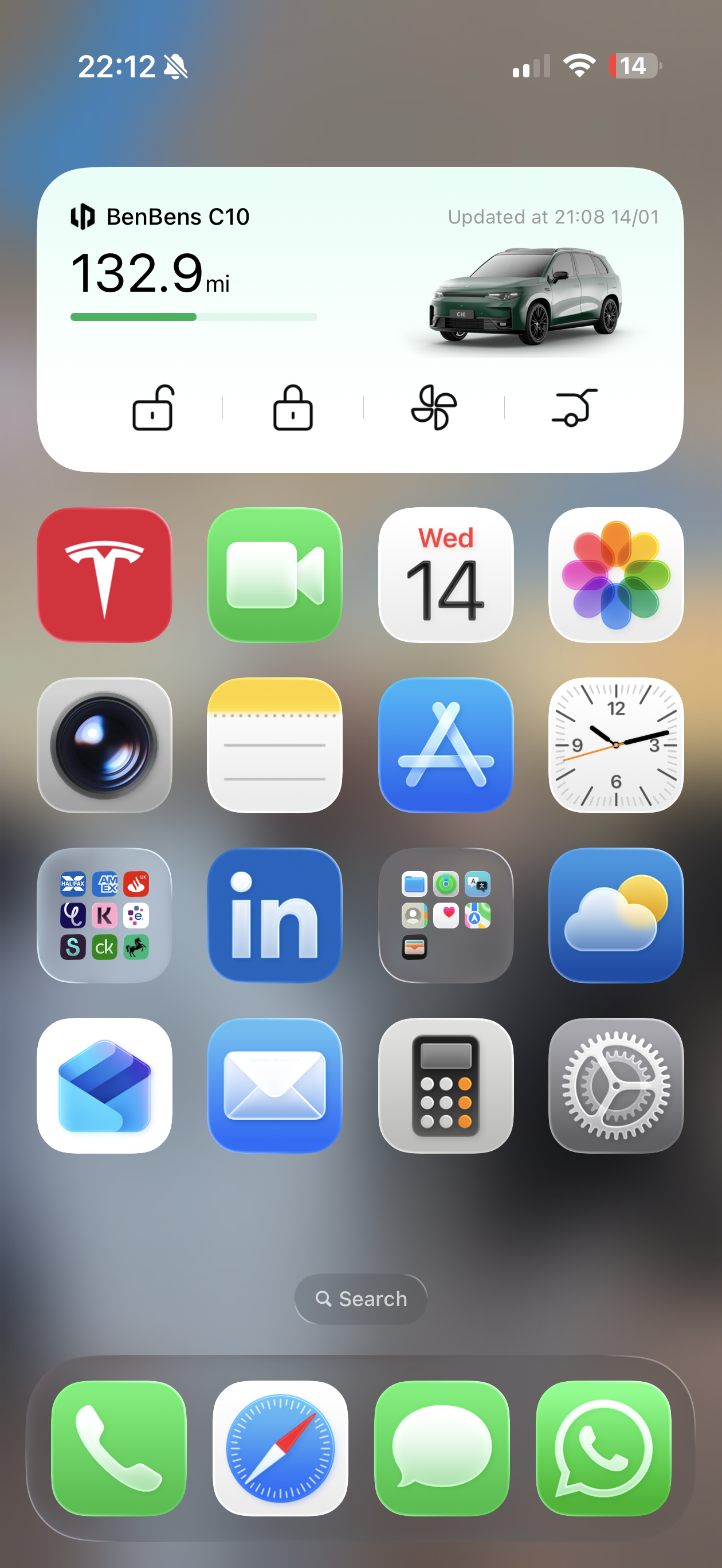Unlock the car from the BenBens C10 widget
Screen dimensions: 722x1568
(153, 408)
